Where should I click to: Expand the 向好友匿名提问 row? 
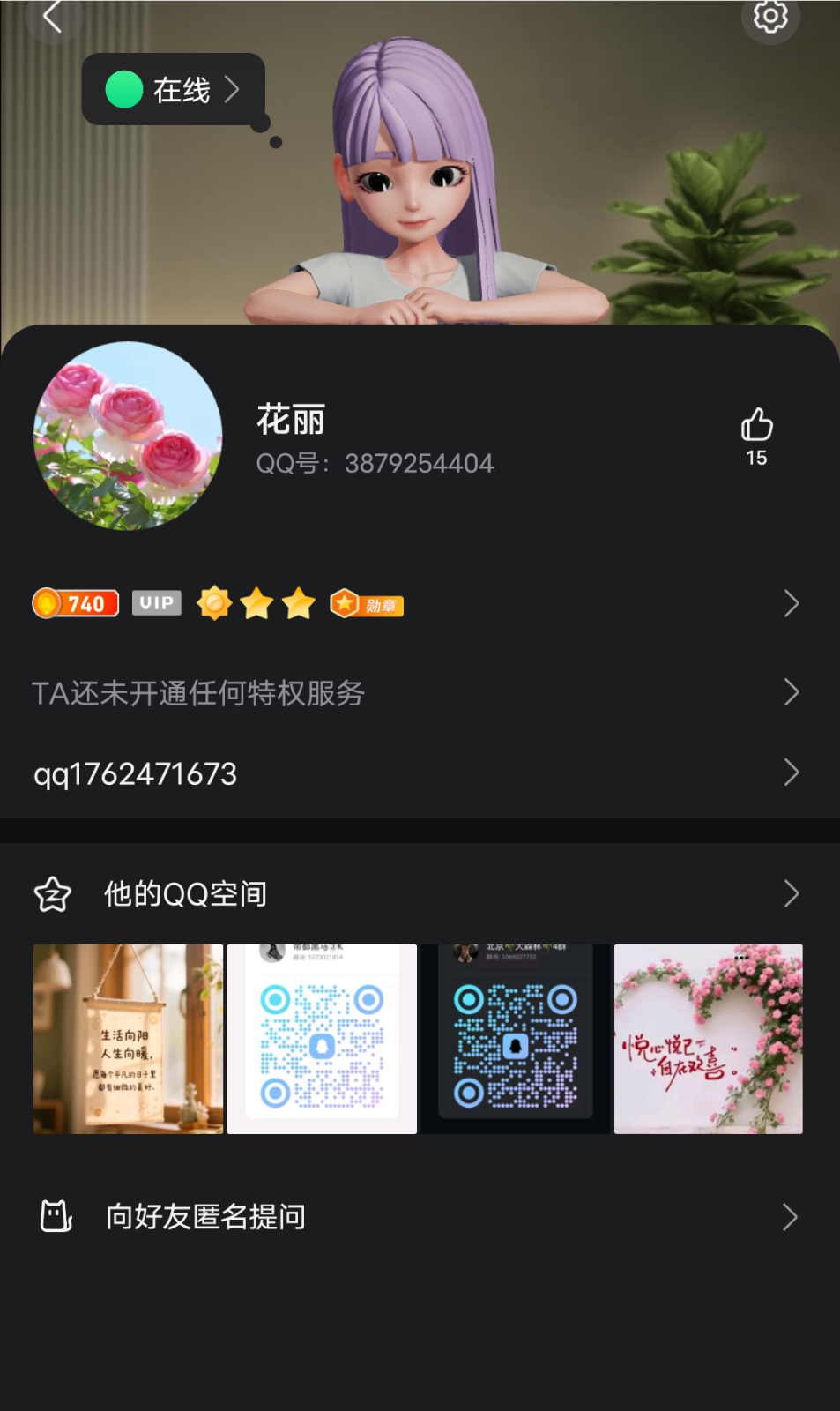pyautogui.click(x=791, y=1217)
